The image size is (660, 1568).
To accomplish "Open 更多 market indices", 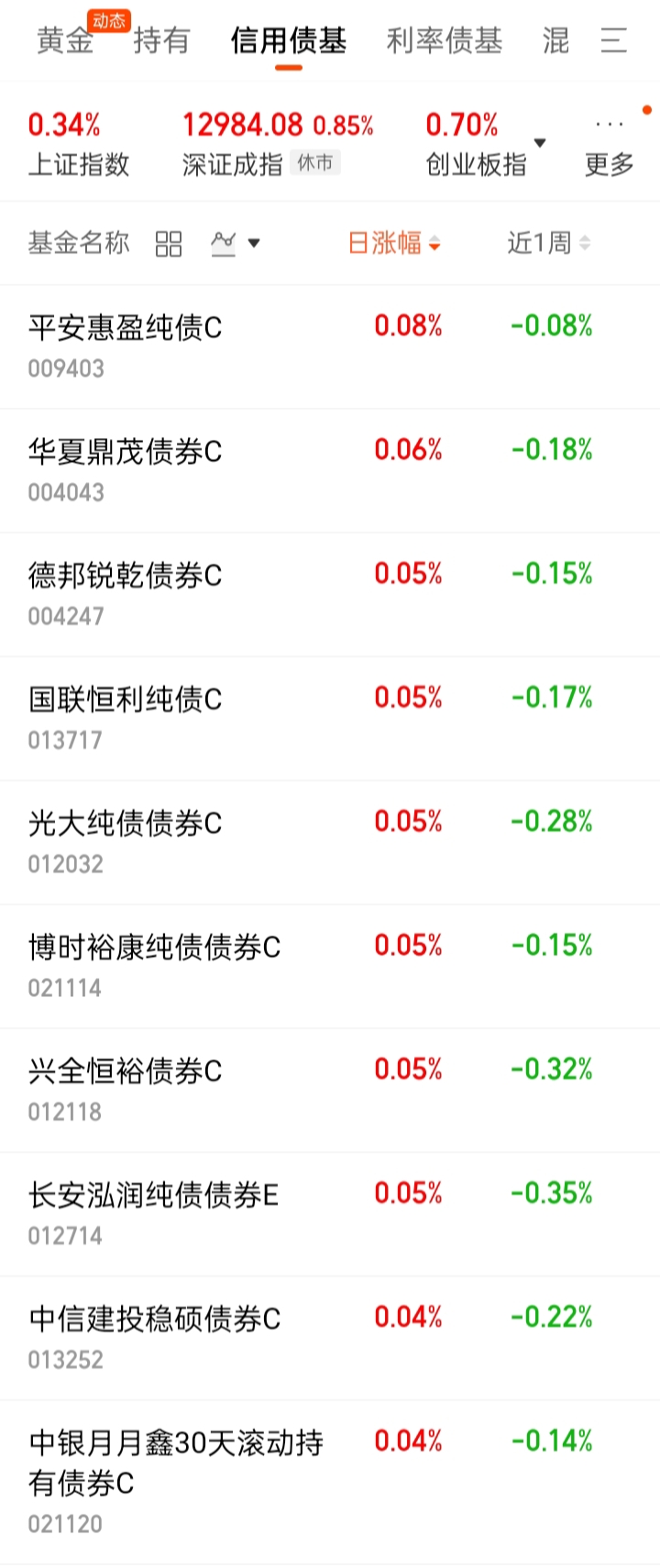I will point(610,147).
